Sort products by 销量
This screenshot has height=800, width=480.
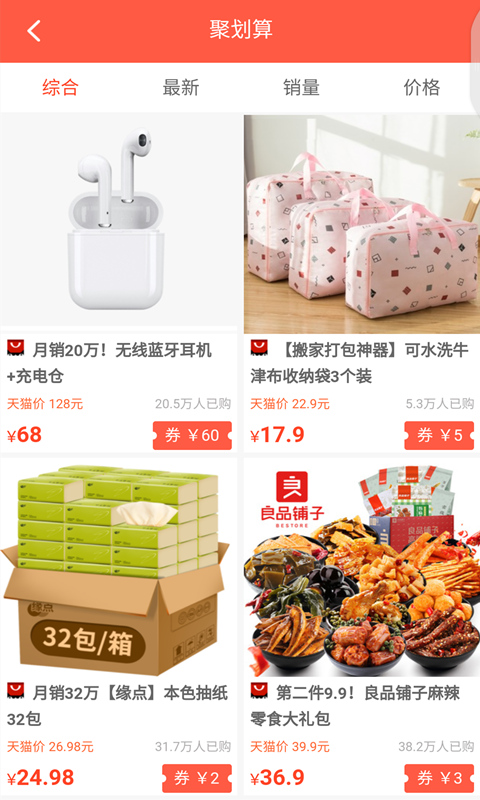pos(301,87)
